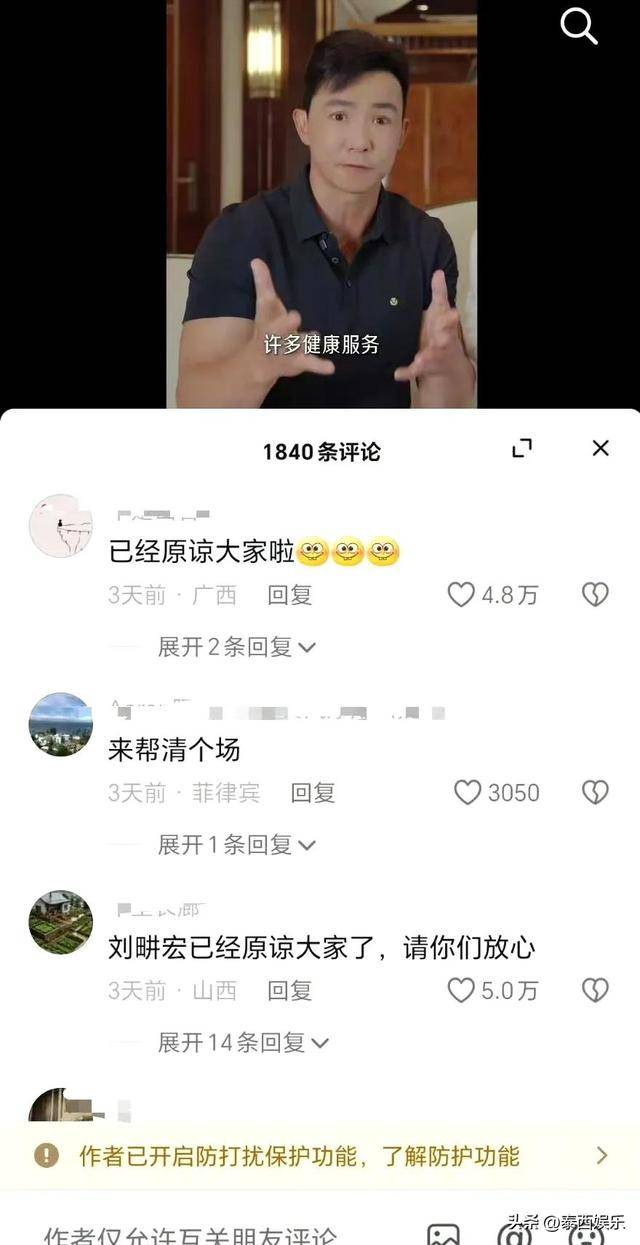
Task: Open the search magnifier icon
Action: click(579, 24)
